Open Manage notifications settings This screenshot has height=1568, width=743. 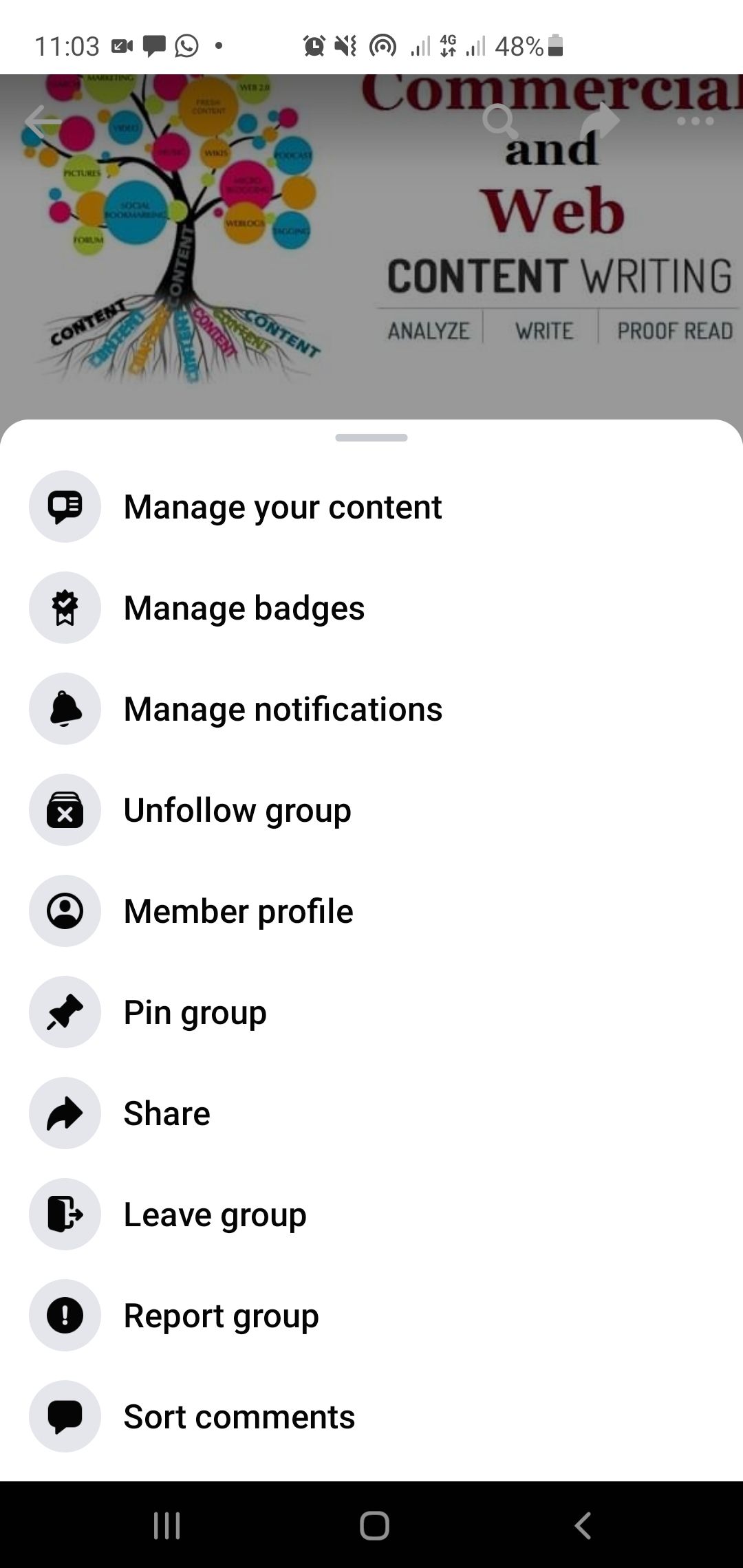tap(282, 709)
